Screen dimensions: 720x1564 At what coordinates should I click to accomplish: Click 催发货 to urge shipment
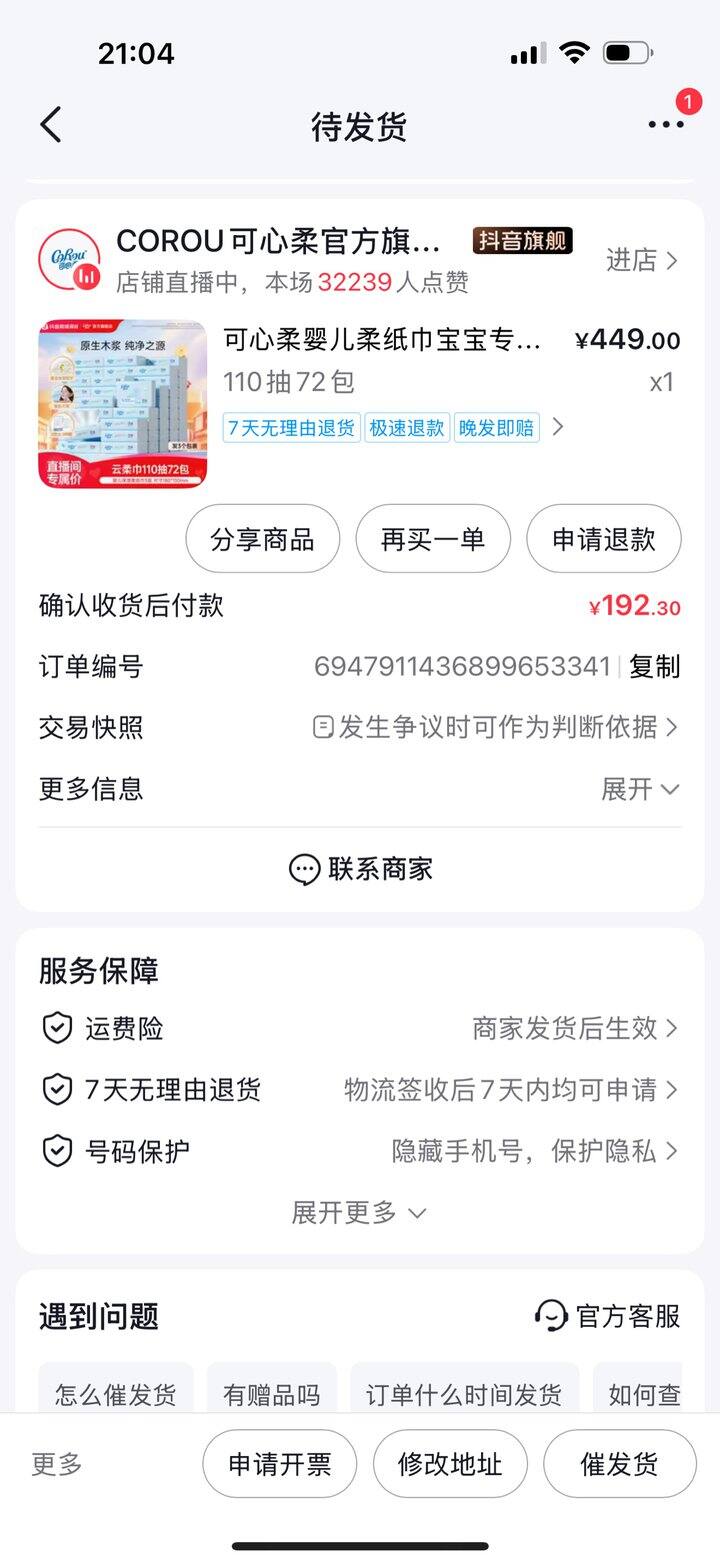618,1462
